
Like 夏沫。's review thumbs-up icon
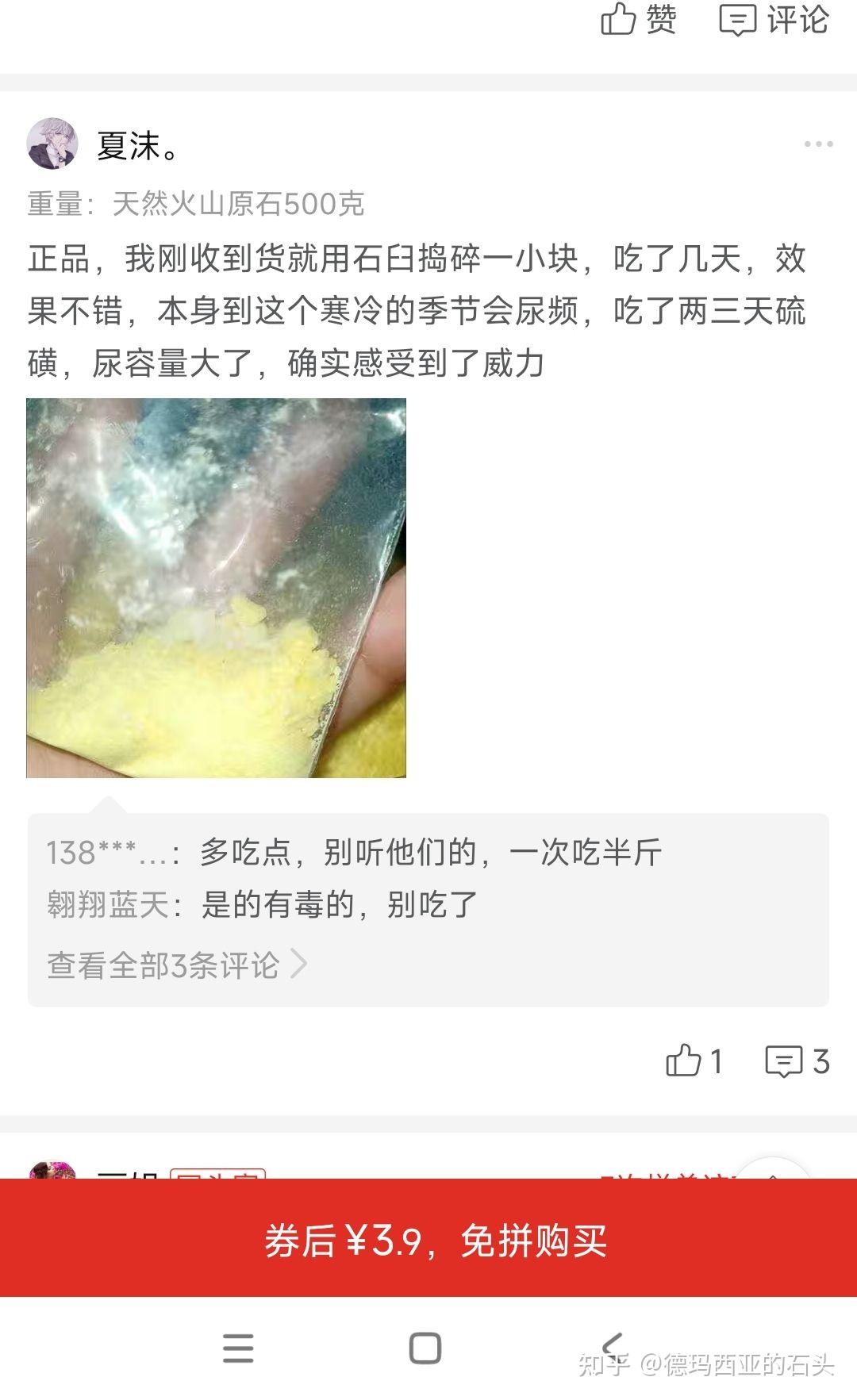click(x=684, y=1061)
